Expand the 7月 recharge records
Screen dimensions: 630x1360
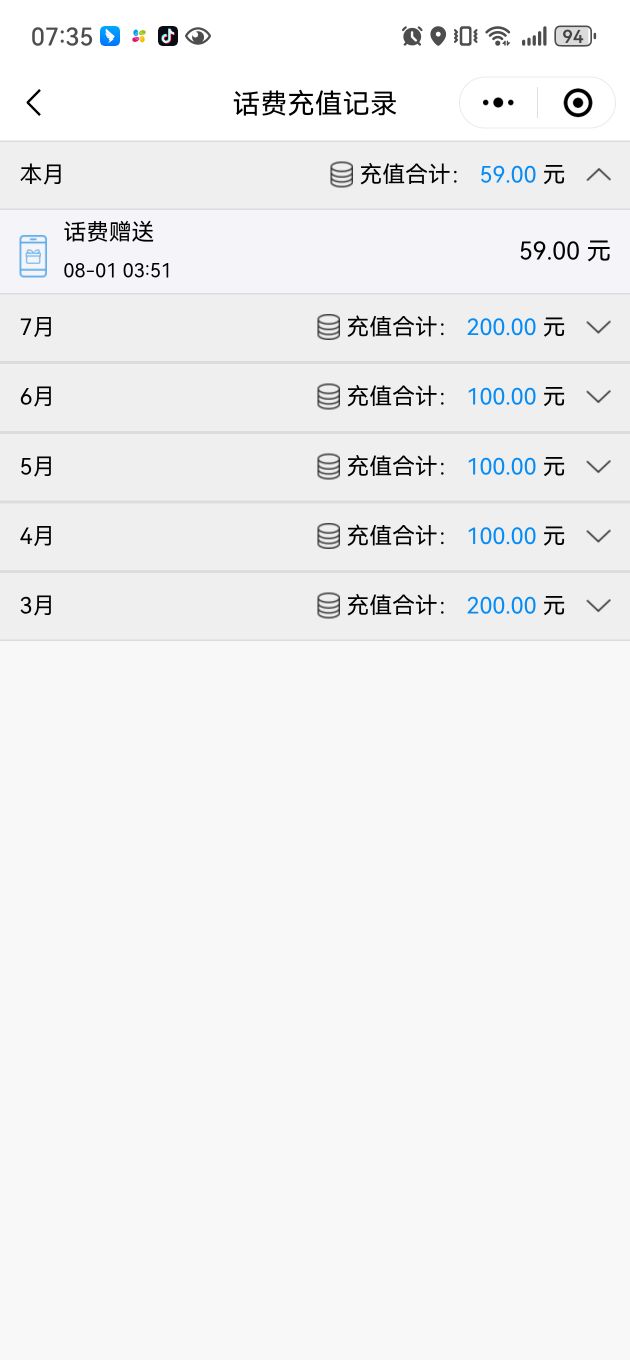315,327
